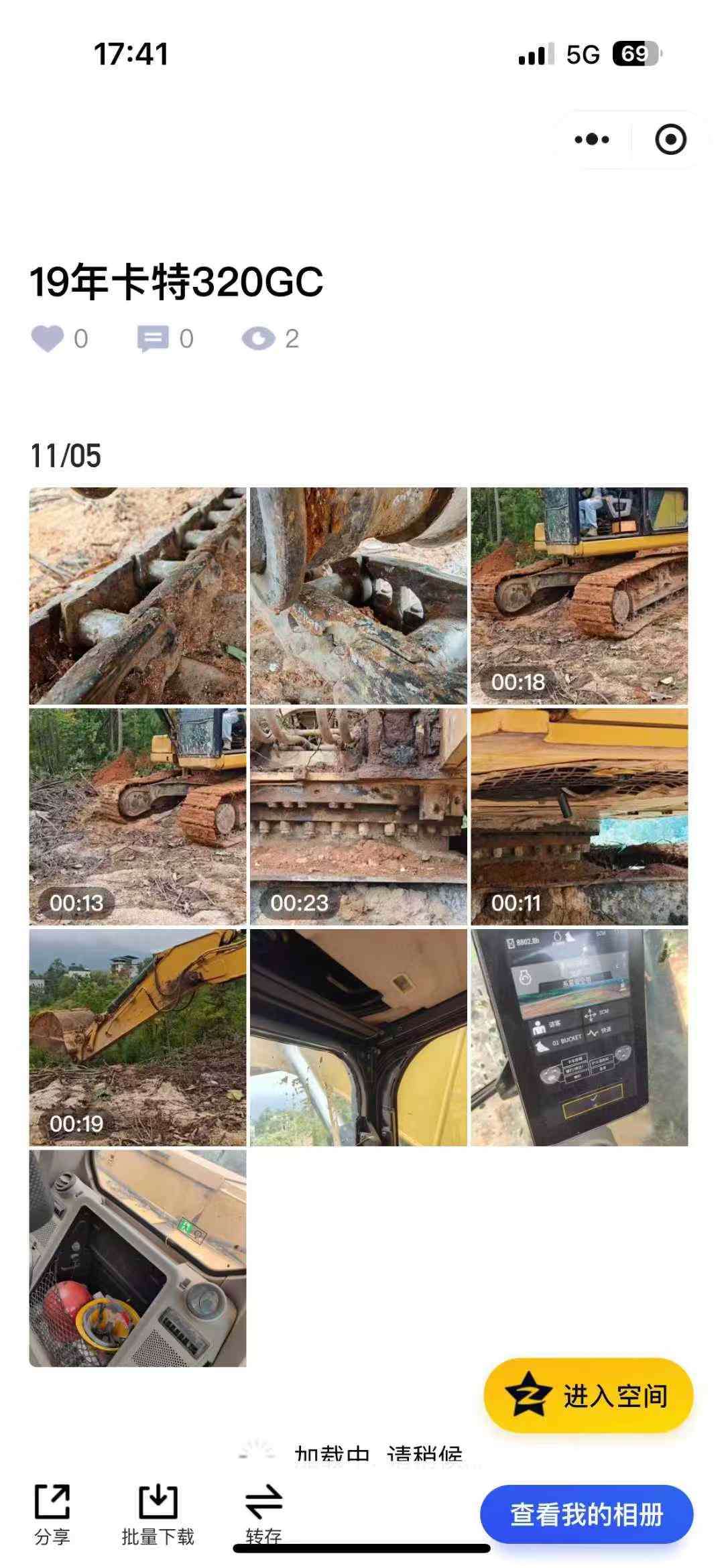This screenshot has height=1568, width=724.
Task: Play the 00:23 undercarriage video
Action: point(358,817)
